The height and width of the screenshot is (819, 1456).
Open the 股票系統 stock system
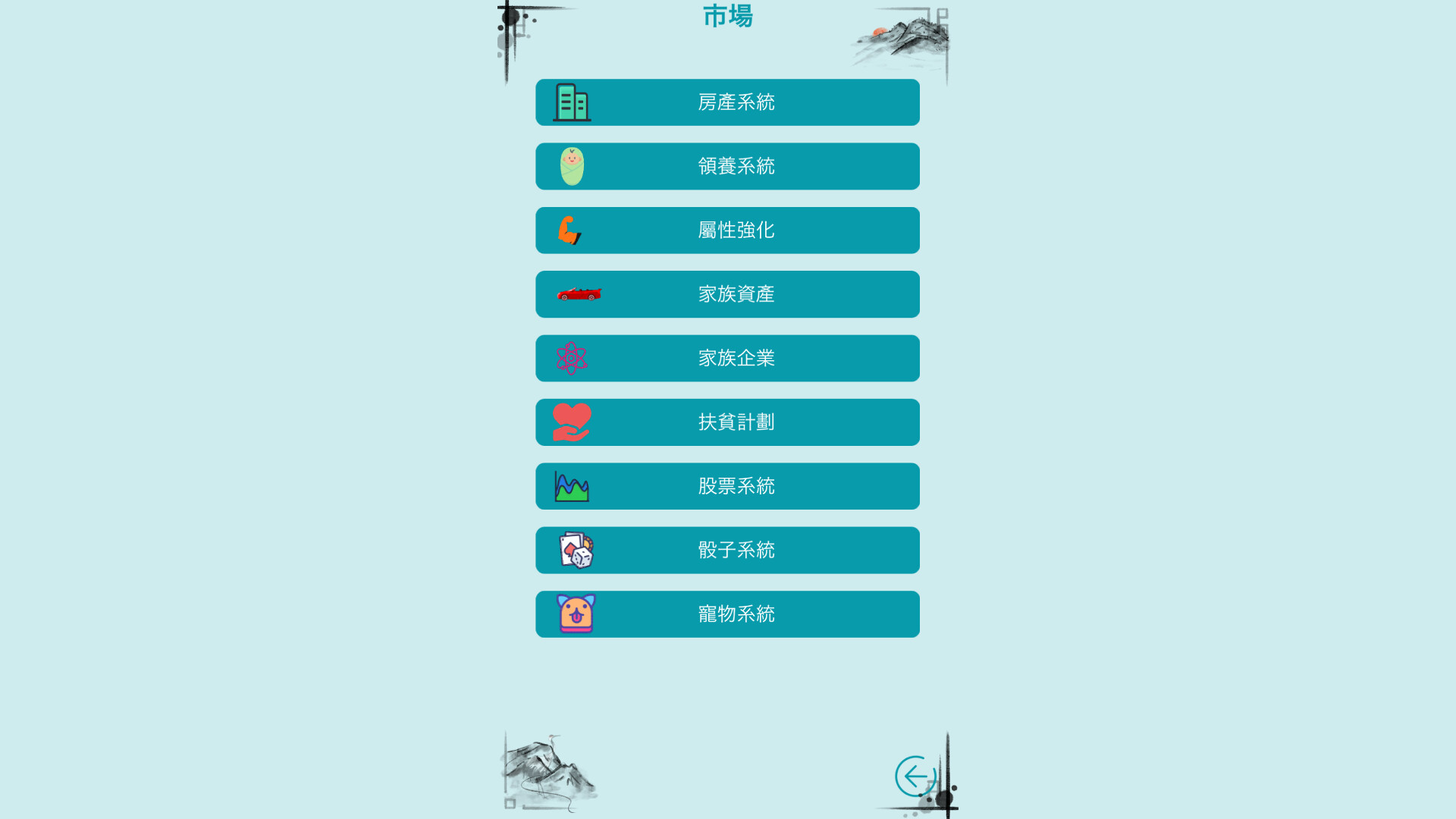[727, 486]
